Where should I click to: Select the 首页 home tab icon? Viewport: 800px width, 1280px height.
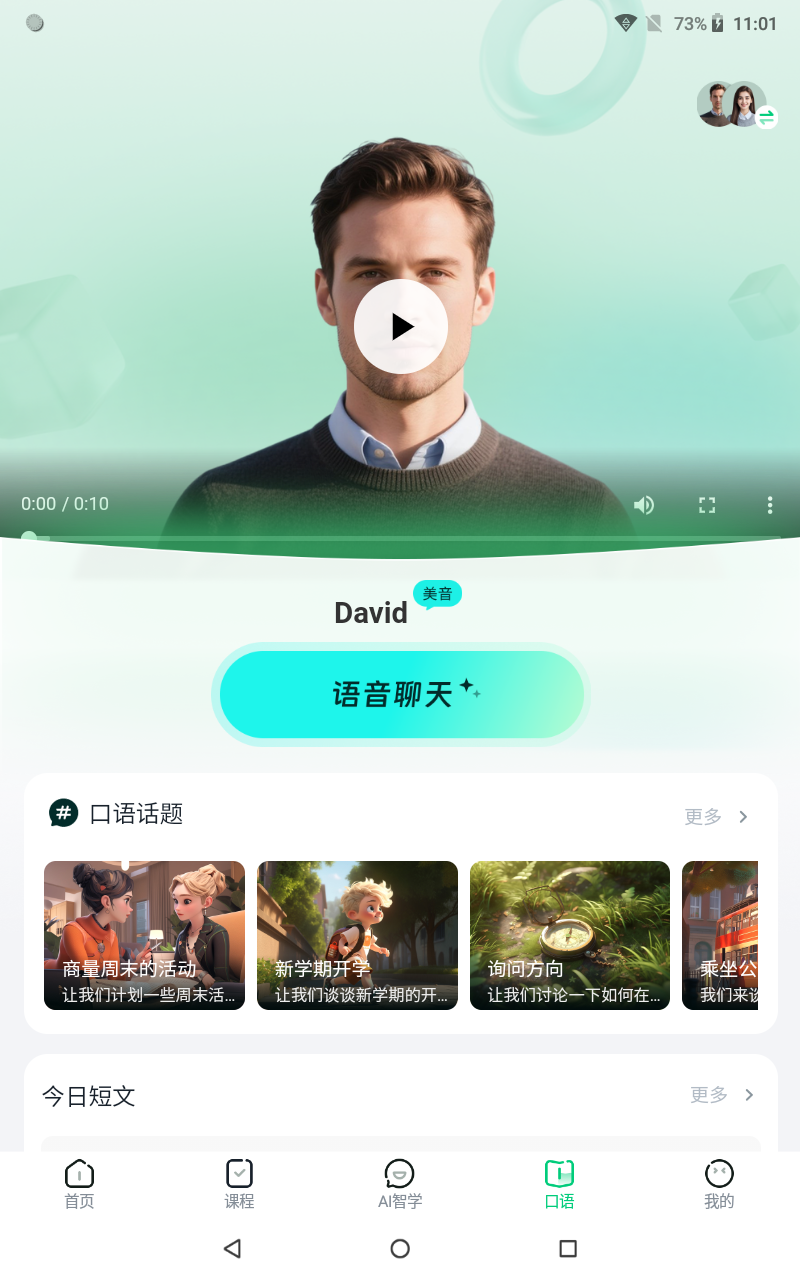click(x=79, y=1172)
